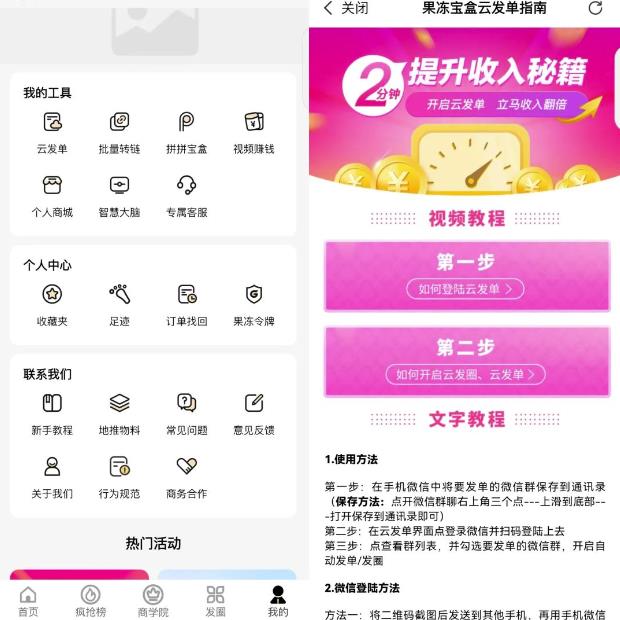Viewport: 620px width, 620px height.
Task: Refresh the guide page
Action: [x=595, y=9]
